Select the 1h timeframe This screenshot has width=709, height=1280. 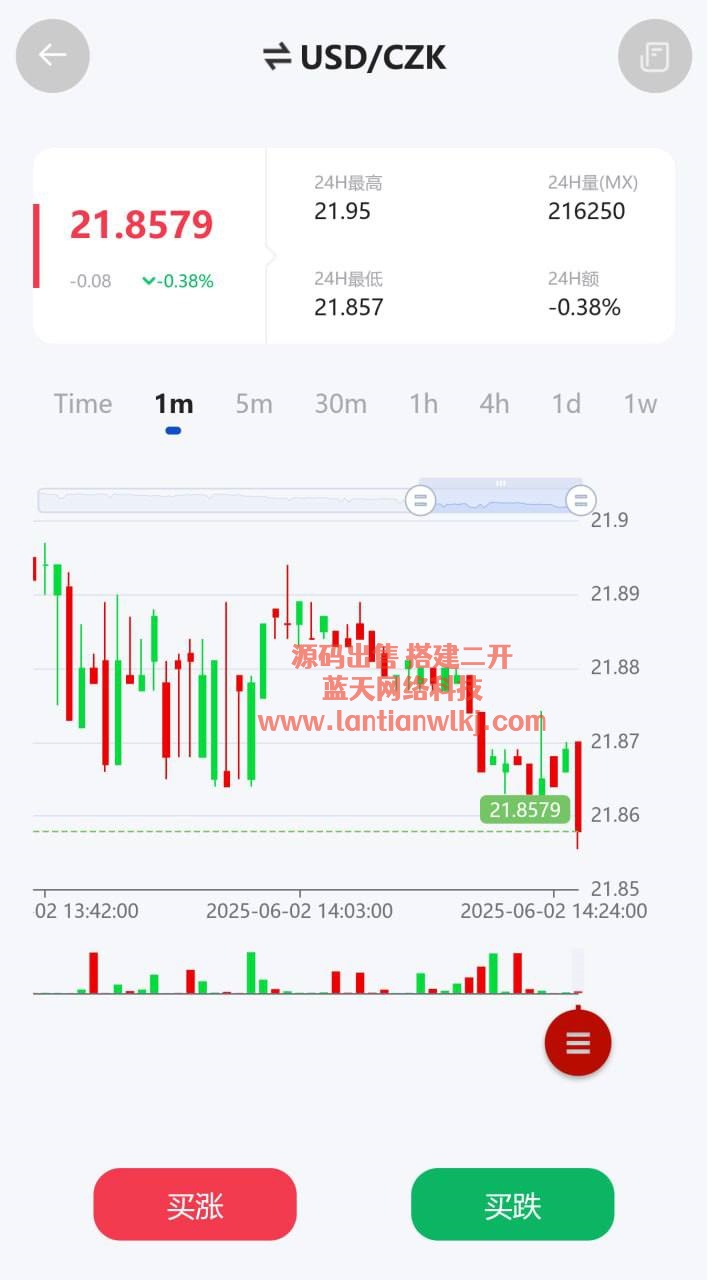click(x=423, y=404)
